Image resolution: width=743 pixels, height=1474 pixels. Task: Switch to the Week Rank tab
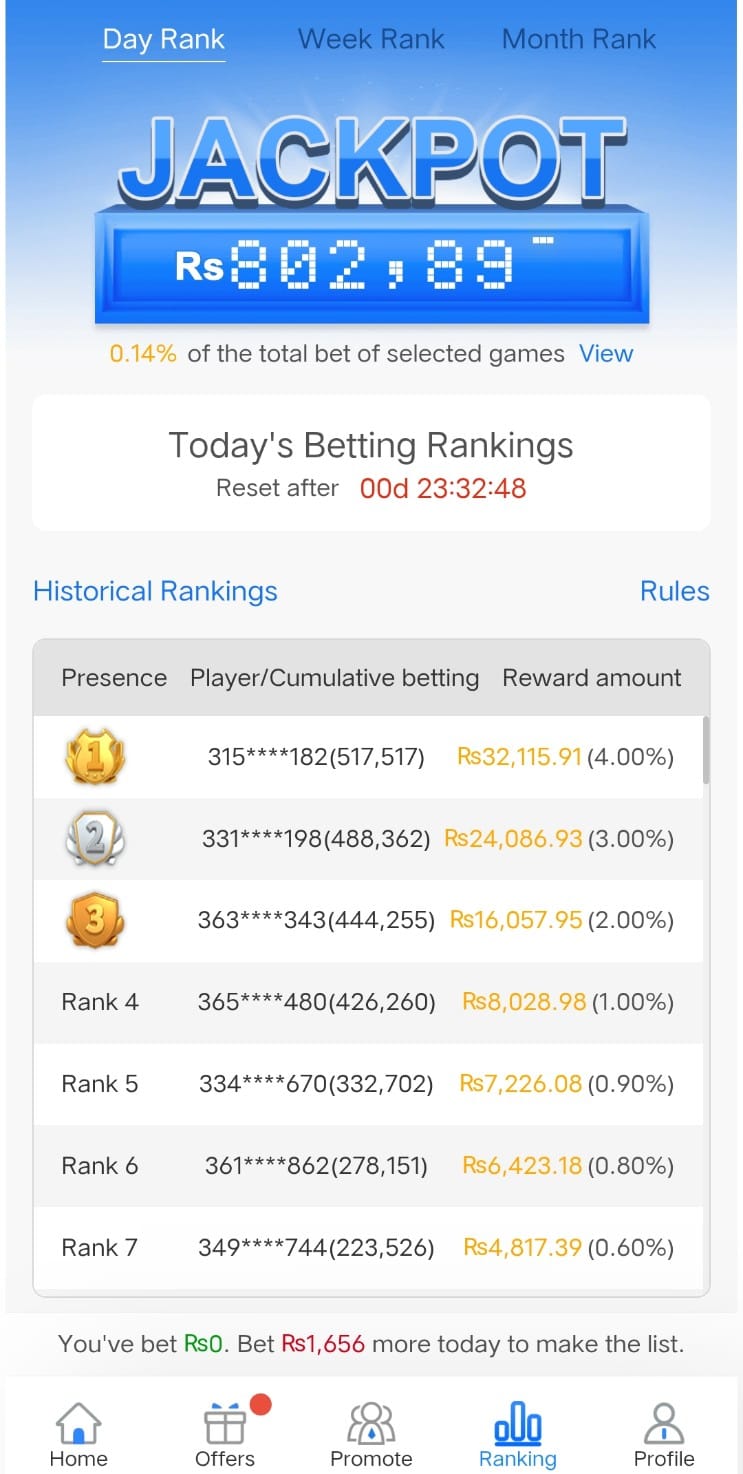(x=370, y=39)
